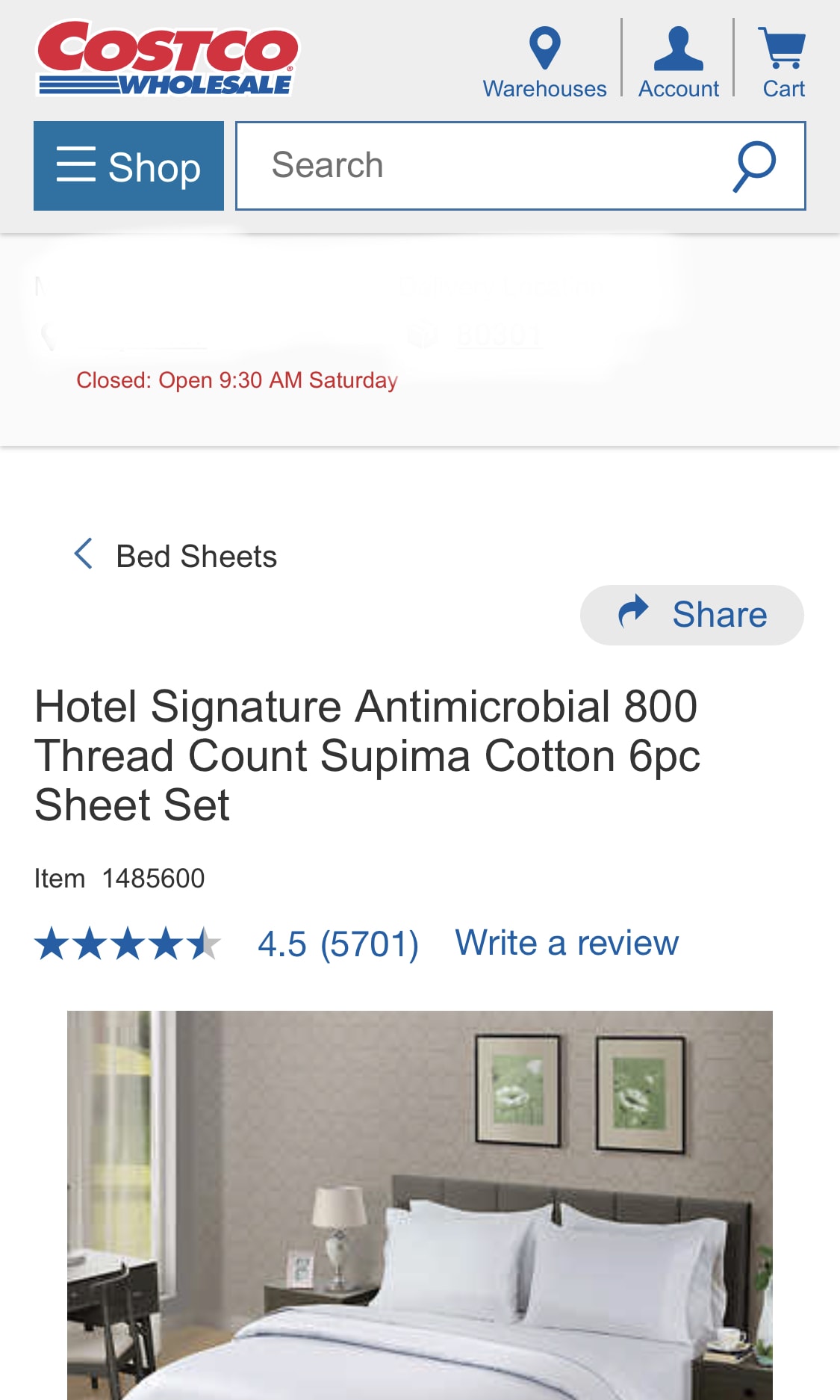Viewport: 840px width, 1400px height.
Task: Open the Costco Wholesale home page
Action: [167, 59]
